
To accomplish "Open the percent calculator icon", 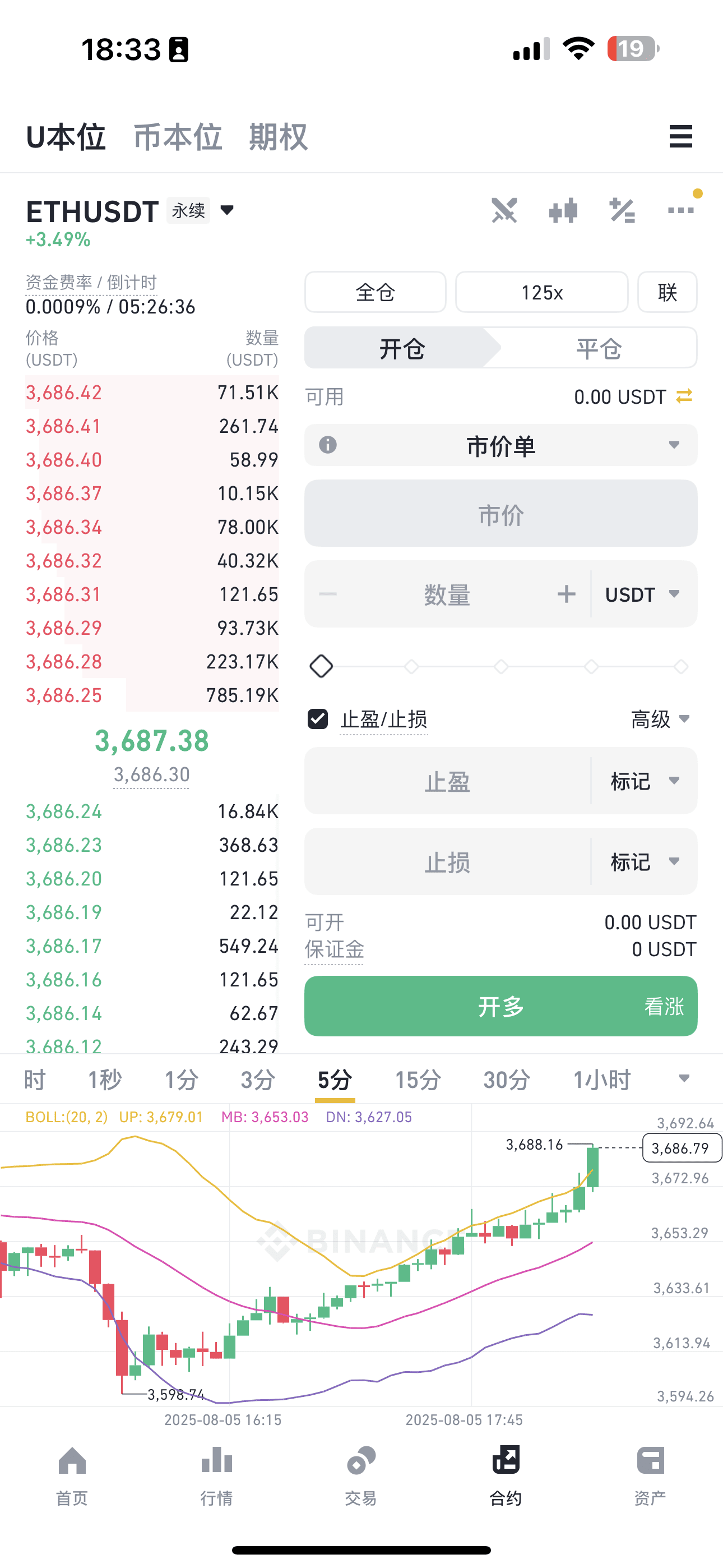I will (x=622, y=211).
